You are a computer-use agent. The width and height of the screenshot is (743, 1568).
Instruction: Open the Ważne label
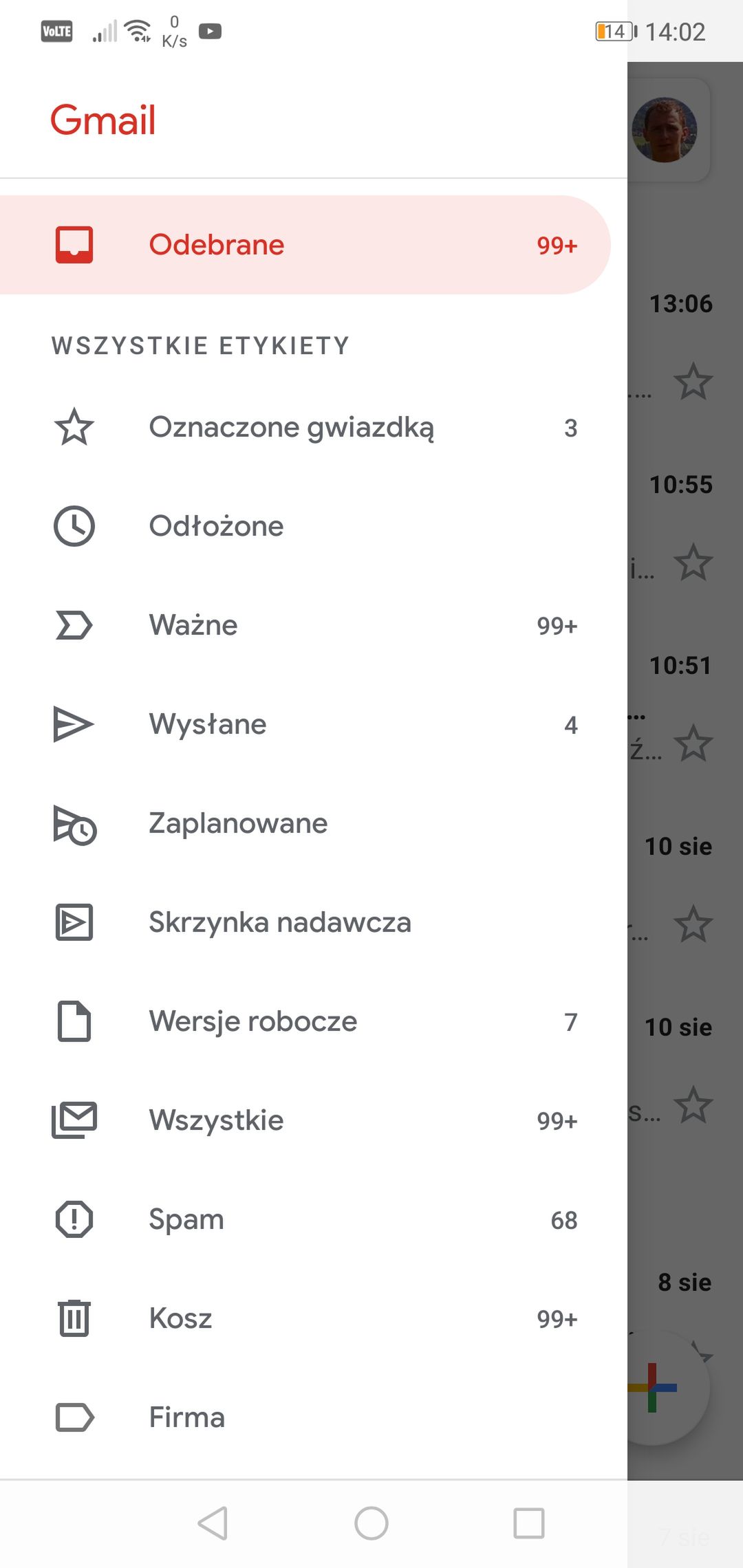314,625
